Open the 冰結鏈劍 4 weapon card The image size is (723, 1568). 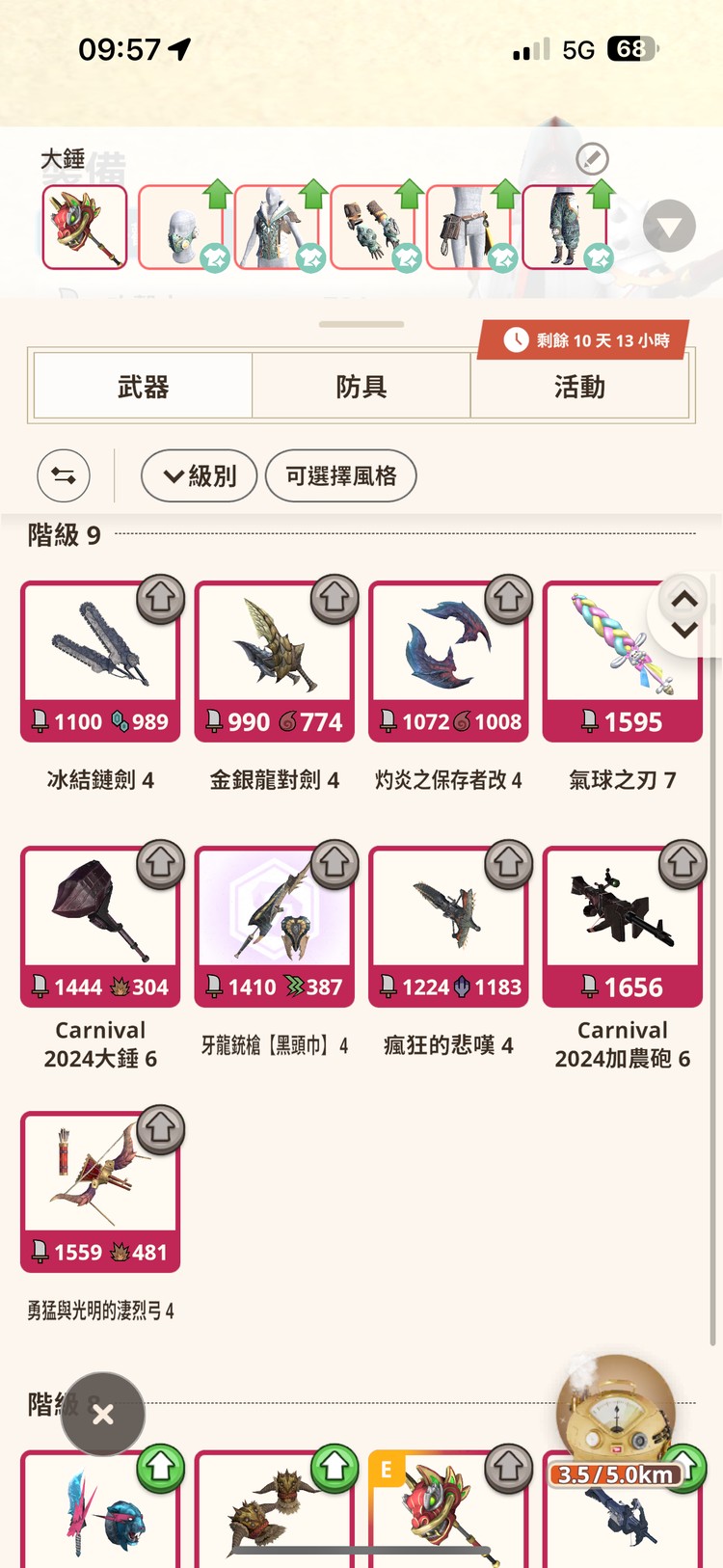(x=100, y=662)
